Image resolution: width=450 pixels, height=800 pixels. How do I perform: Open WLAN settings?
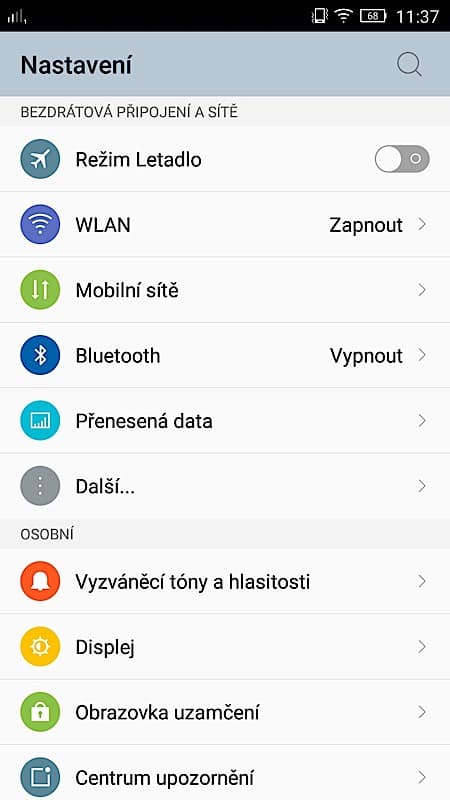pyautogui.click(x=225, y=224)
